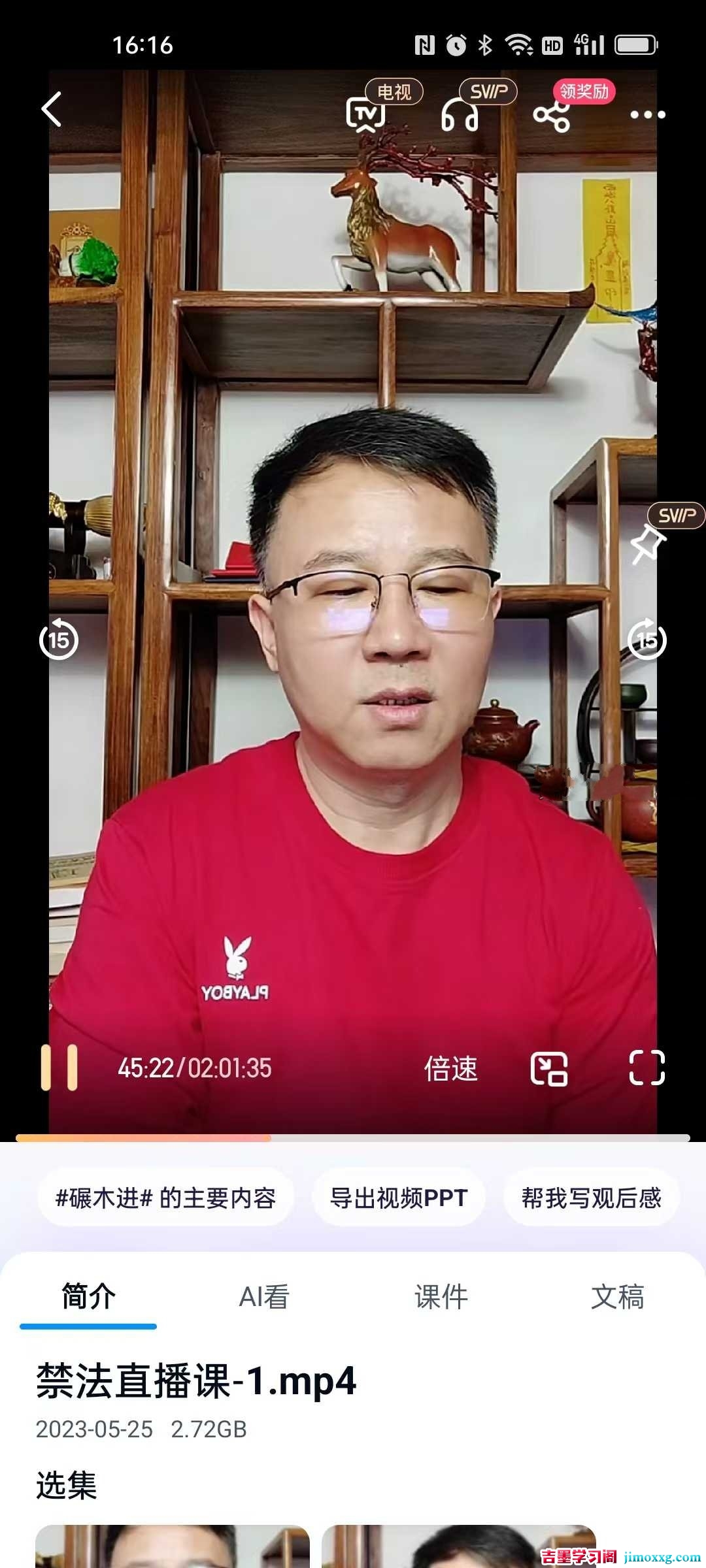Rewind the video by 15 seconds
This screenshot has width=706, height=1568.
(x=59, y=640)
